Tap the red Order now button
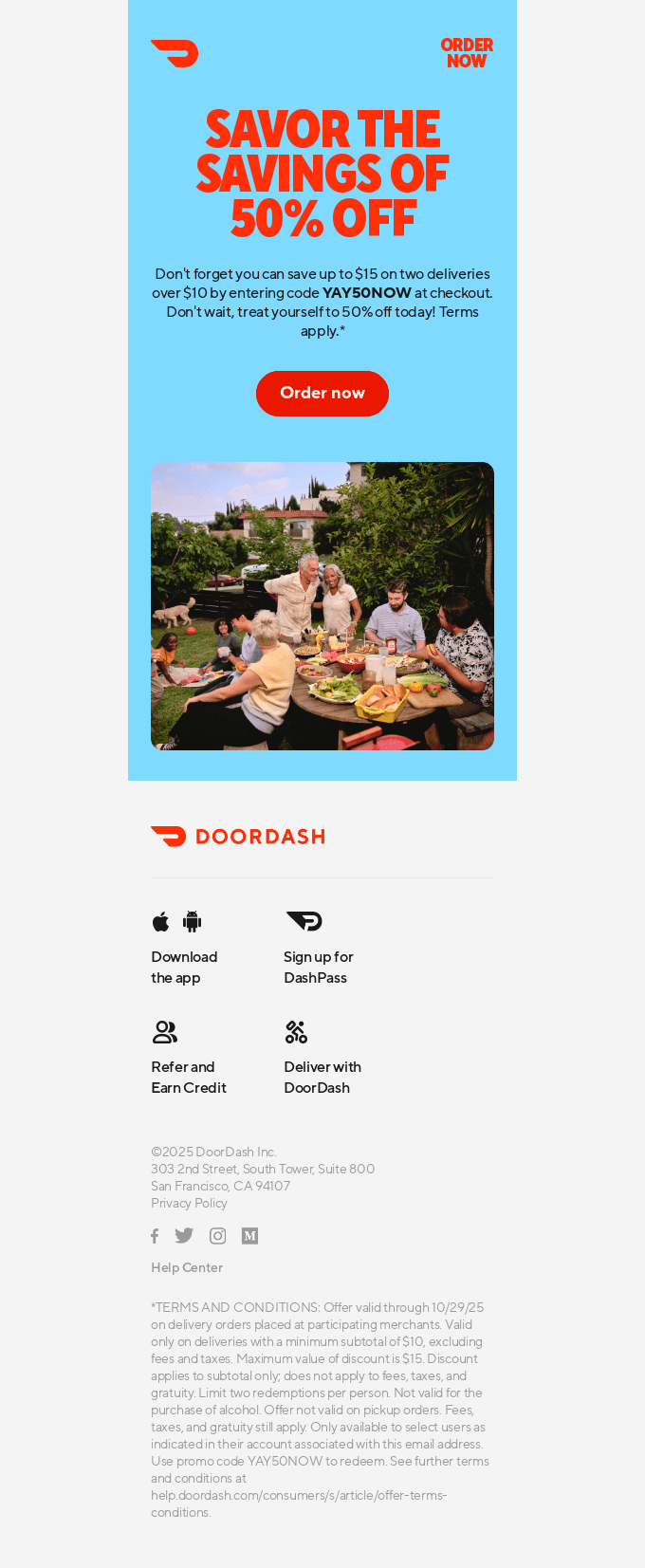 point(322,393)
